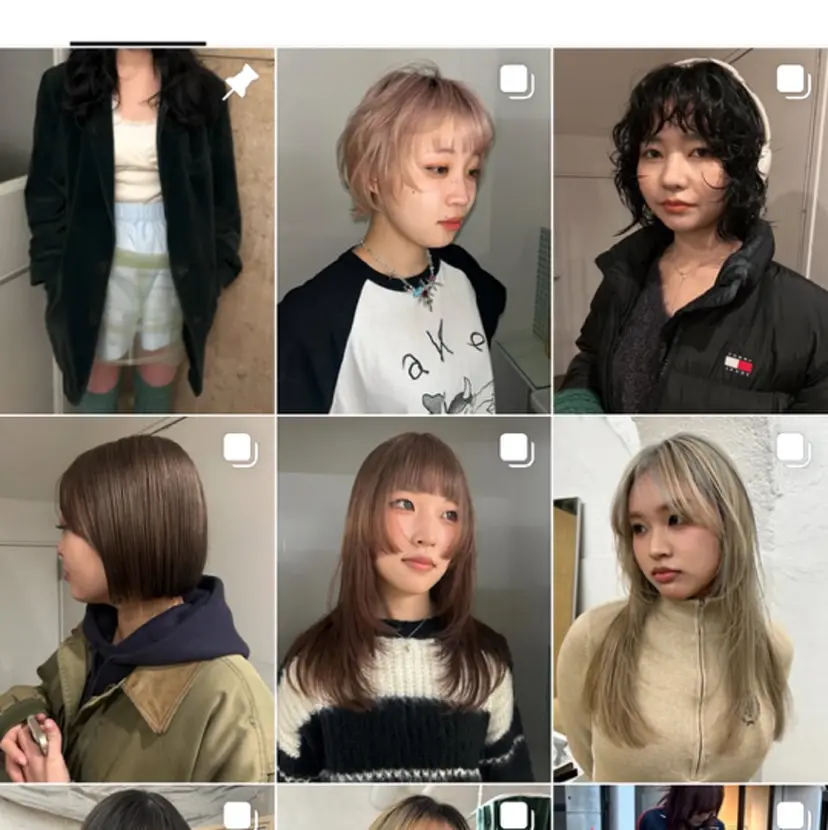The height and width of the screenshot is (830, 828).
Task: Open the post with long brown layered hair
Action: [x=414, y=598]
